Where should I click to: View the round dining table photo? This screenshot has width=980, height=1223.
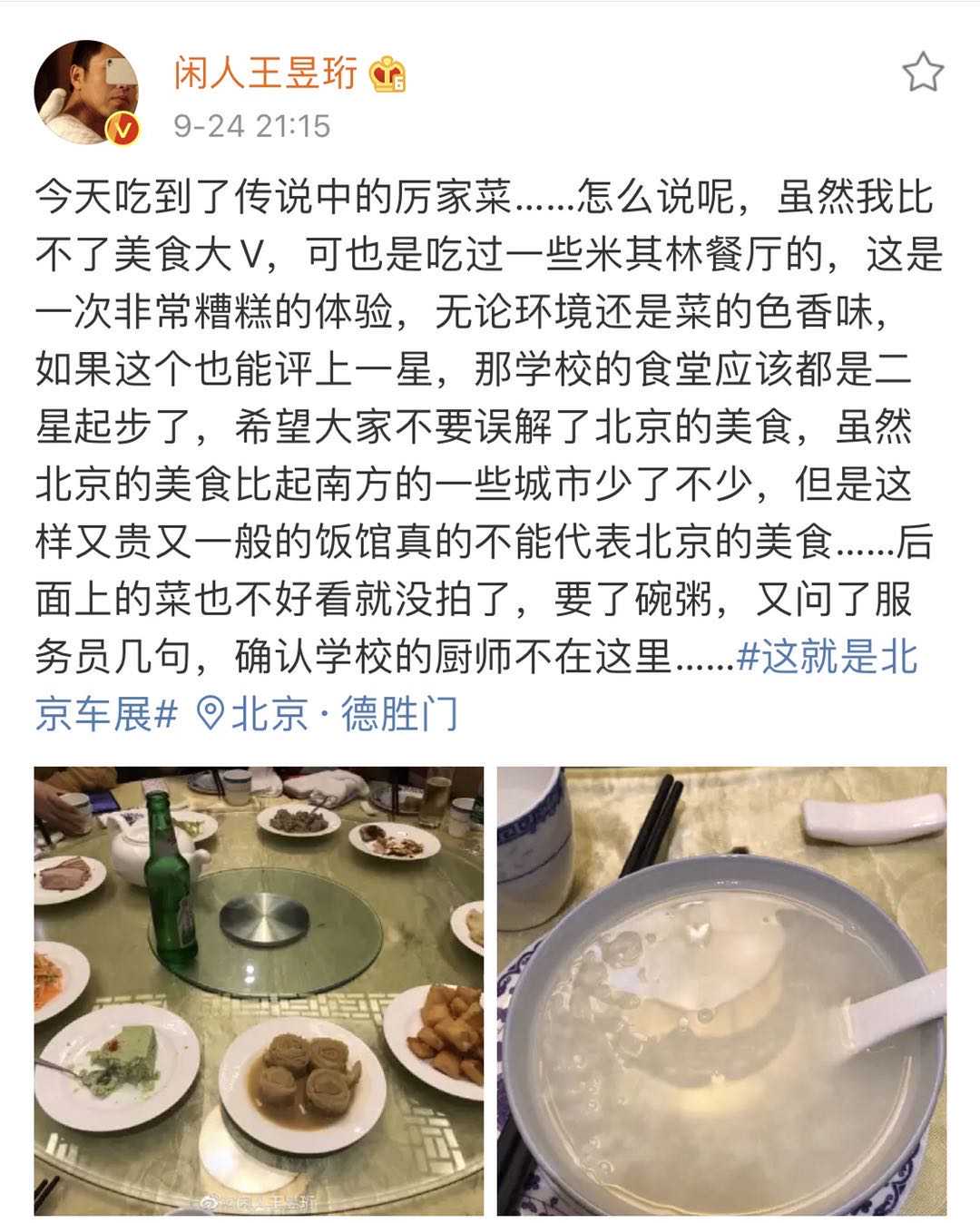[260, 990]
